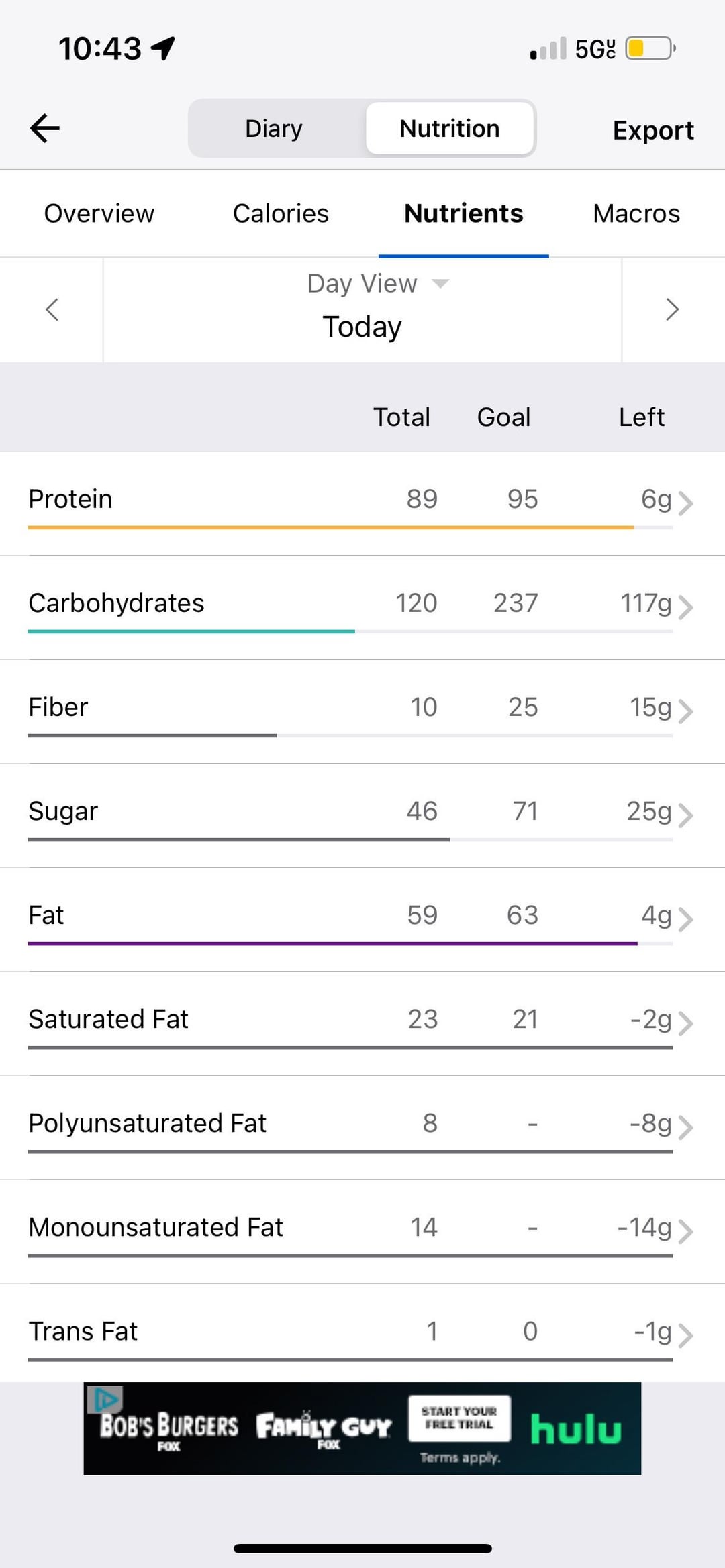725x1568 pixels.
Task: Select the Nutrients tab
Action: (464, 213)
